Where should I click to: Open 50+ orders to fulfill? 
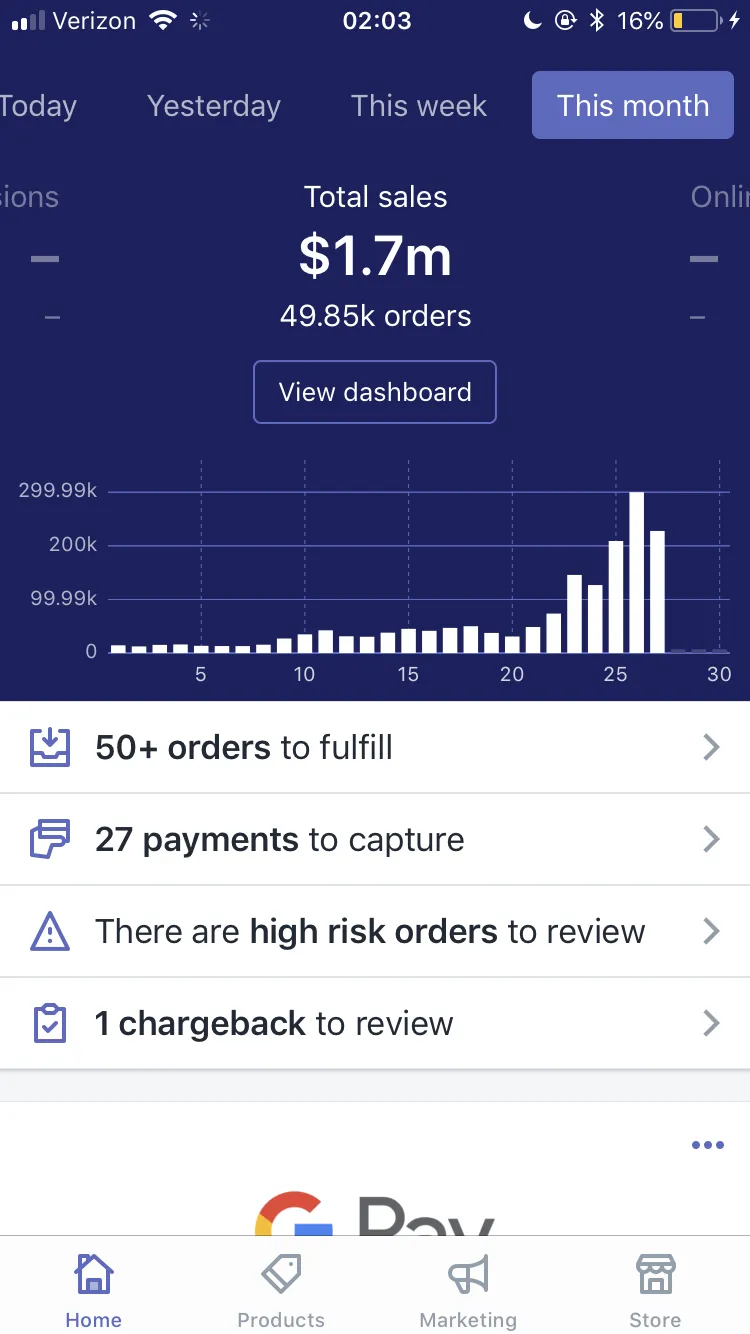pyautogui.click(x=375, y=747)
